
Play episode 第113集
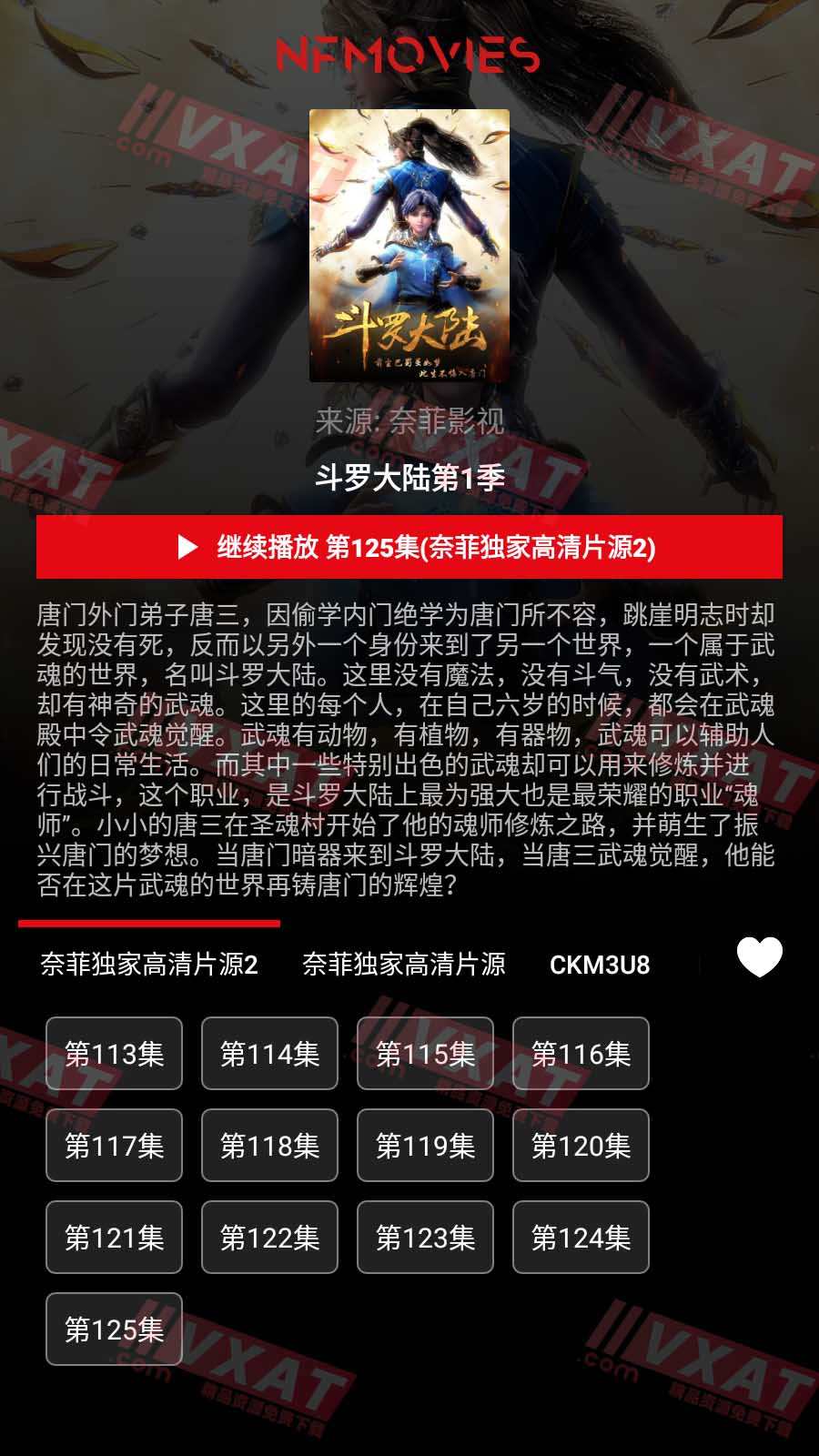tap(115, 1054)
